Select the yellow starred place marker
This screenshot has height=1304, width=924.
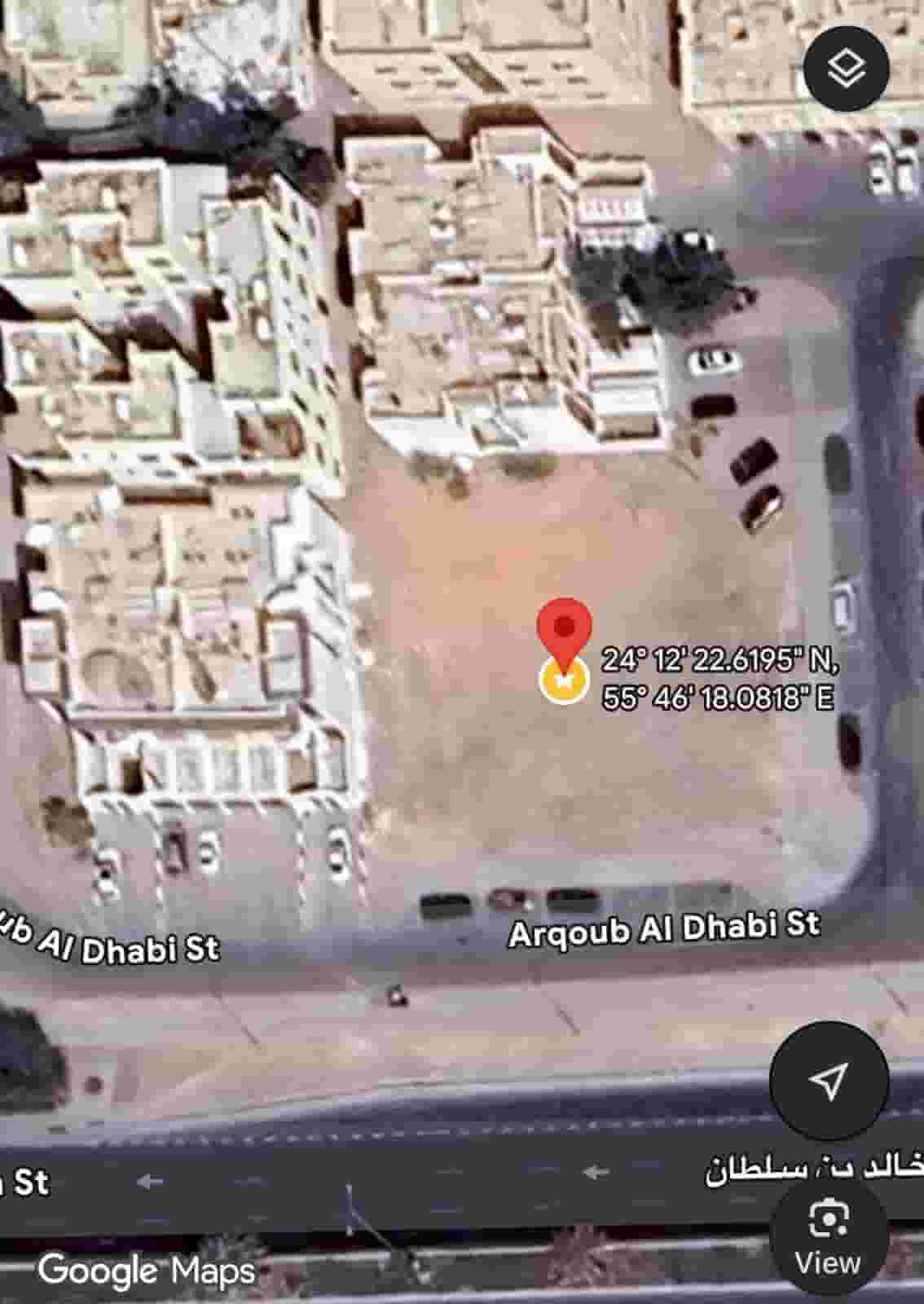[x=564, y=678]
